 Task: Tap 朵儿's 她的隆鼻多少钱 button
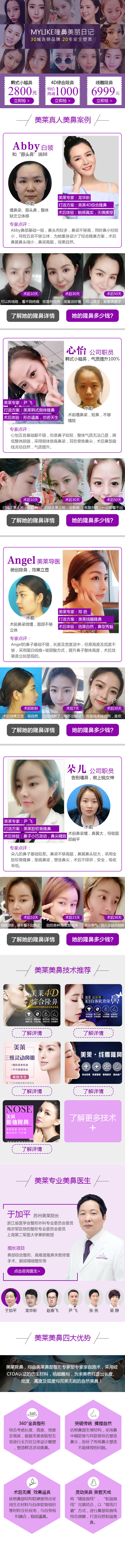(x=92, y=939)
